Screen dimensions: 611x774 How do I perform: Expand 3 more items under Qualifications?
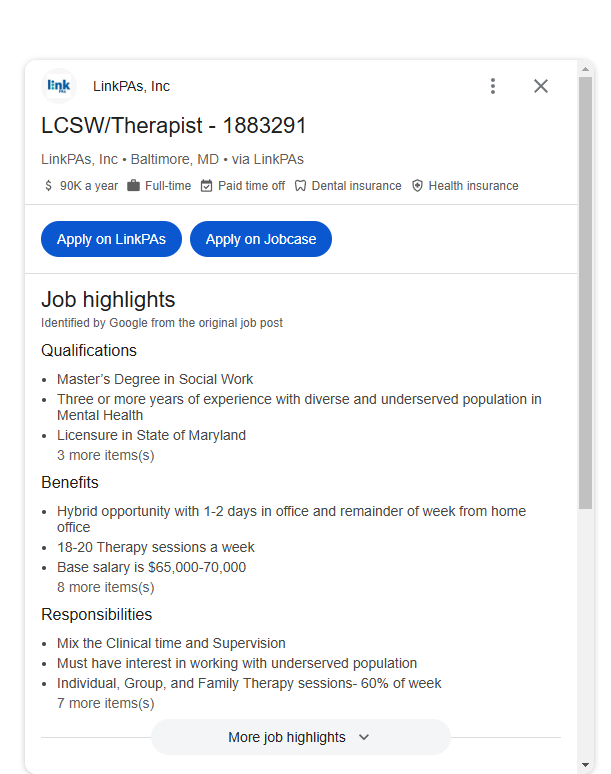click(x=106, y=455)
